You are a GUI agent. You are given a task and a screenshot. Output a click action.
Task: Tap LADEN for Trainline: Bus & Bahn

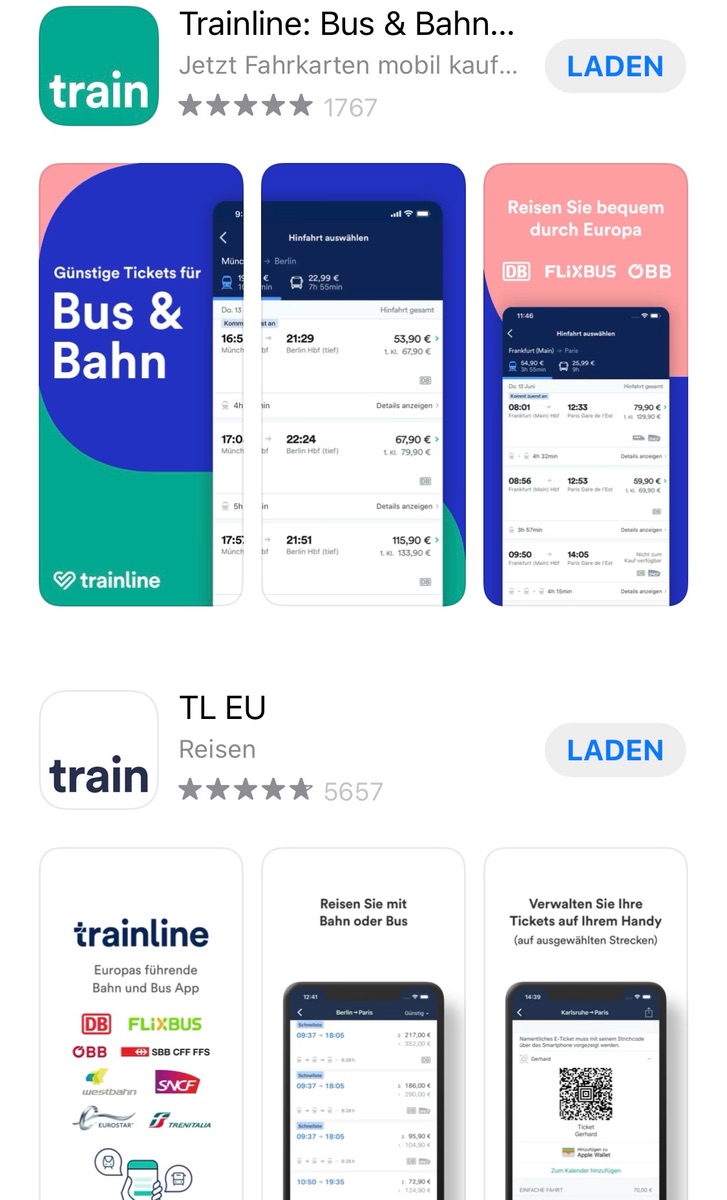[x=615, y=67]
